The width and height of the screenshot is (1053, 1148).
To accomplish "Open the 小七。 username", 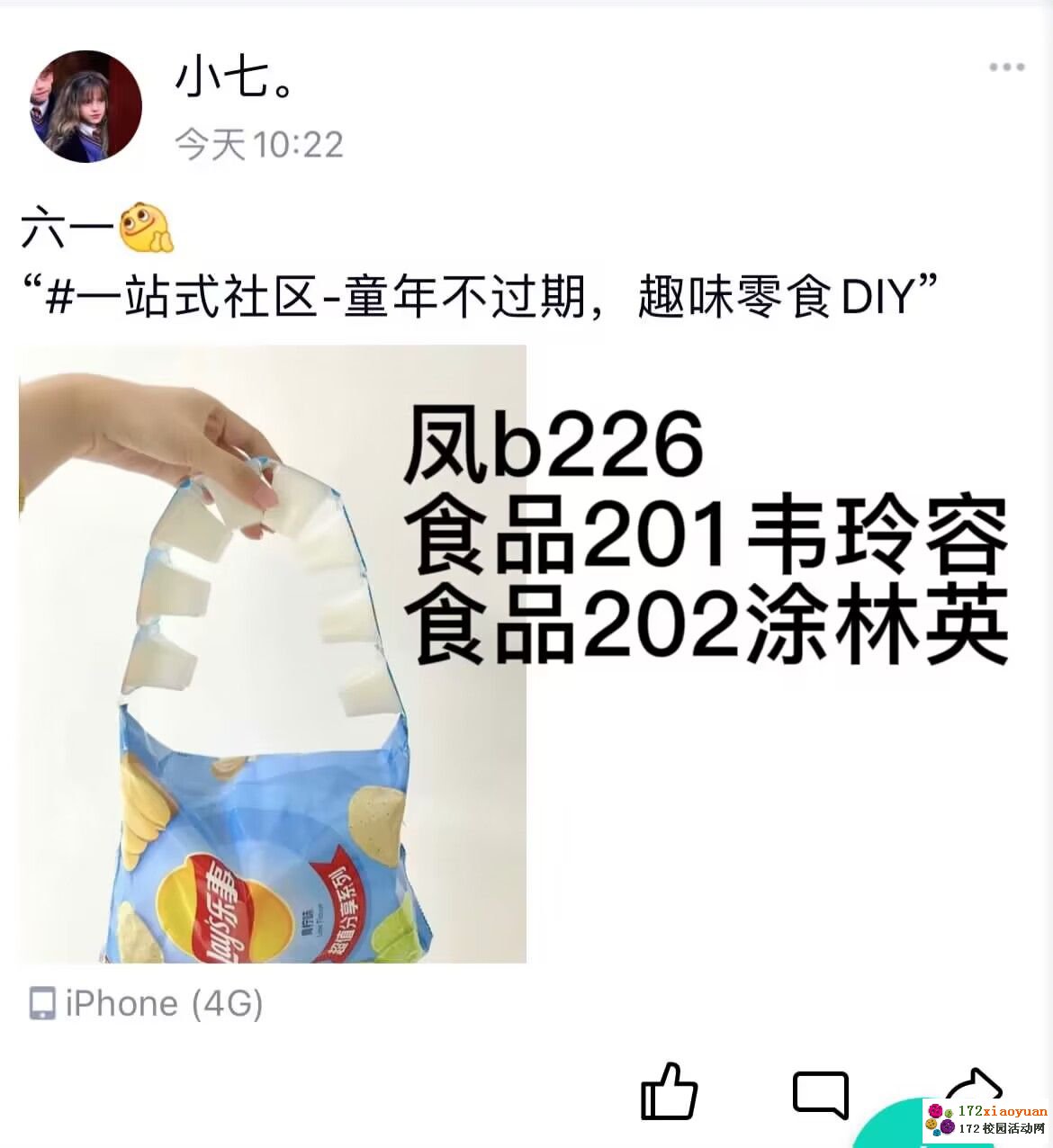I will point(234,76).
